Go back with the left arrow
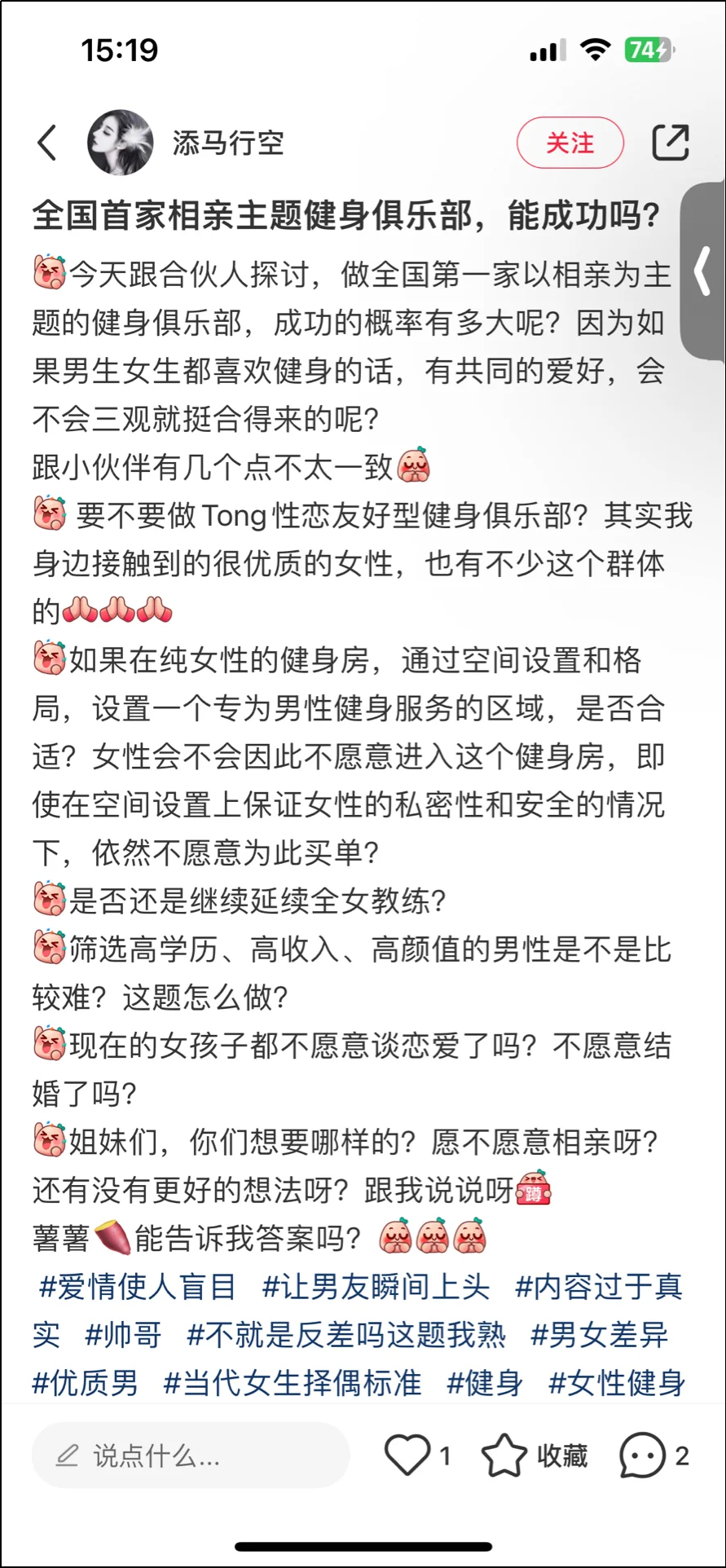The image size is (726, 1568). tap(48, 143)
